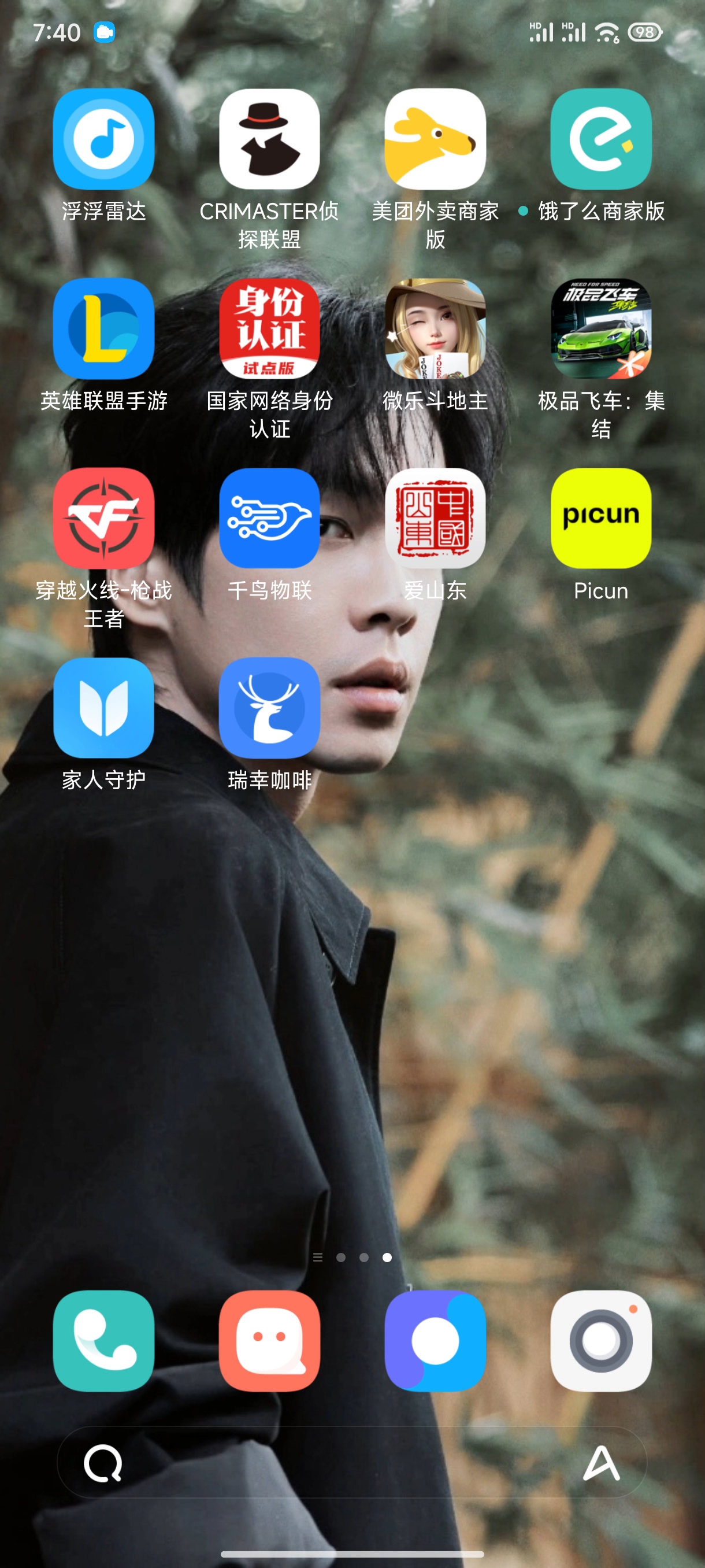Launch 极品飞车：集结

click(600, 329)
